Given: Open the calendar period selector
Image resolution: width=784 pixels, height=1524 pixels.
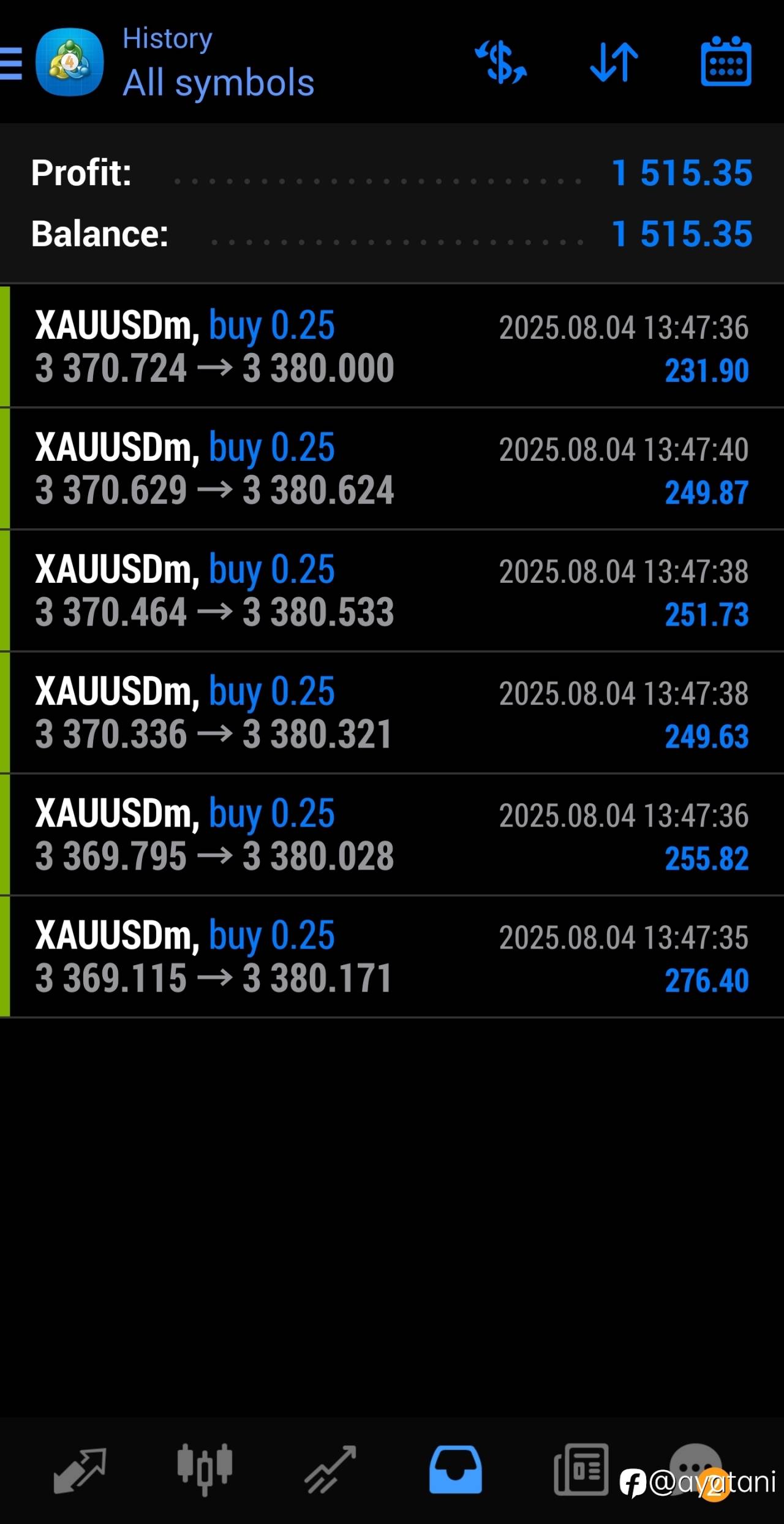Looking at the screenshot, I should (726, 61).
